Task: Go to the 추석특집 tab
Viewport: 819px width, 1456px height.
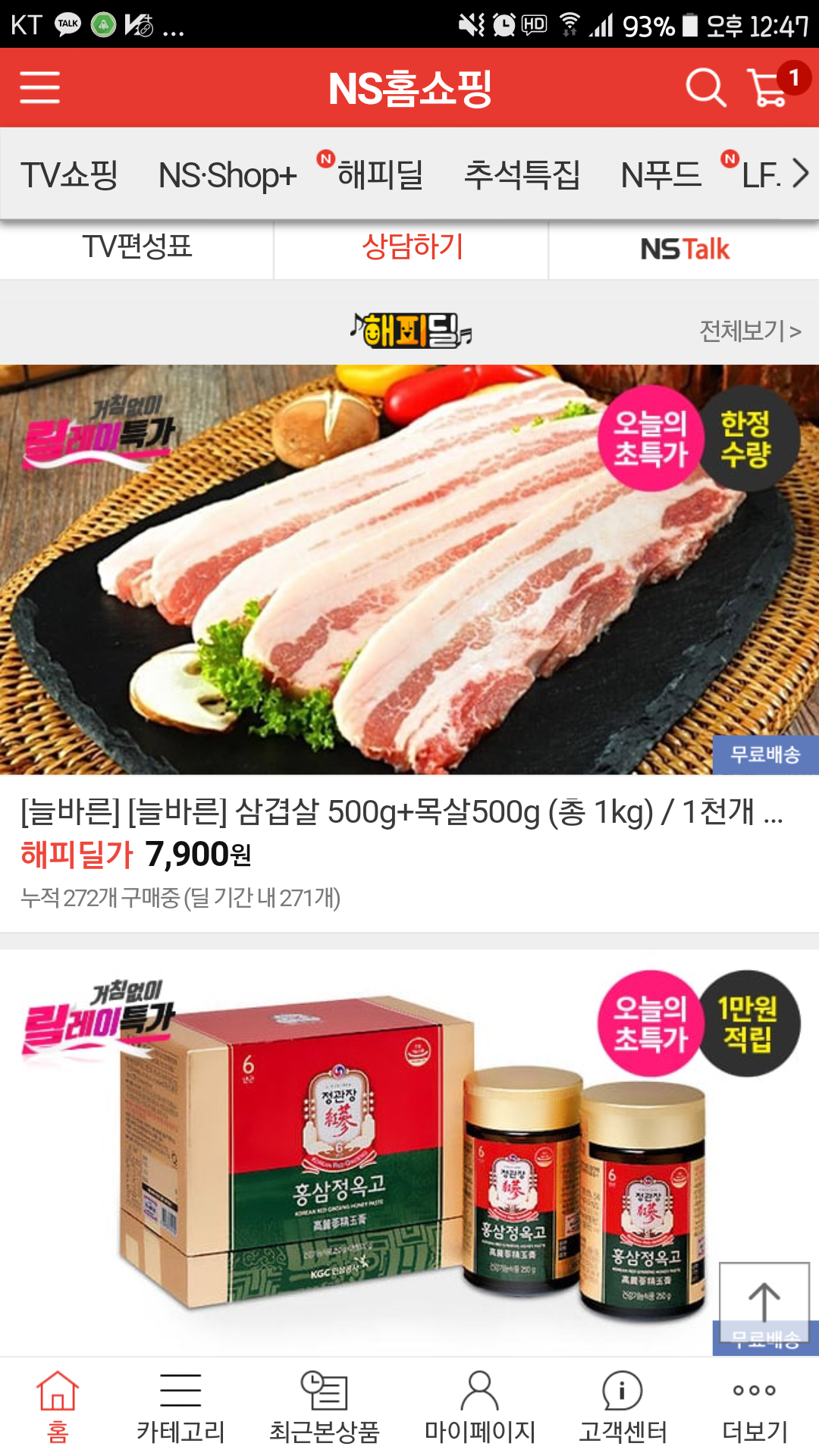Action: pos(522,175)
